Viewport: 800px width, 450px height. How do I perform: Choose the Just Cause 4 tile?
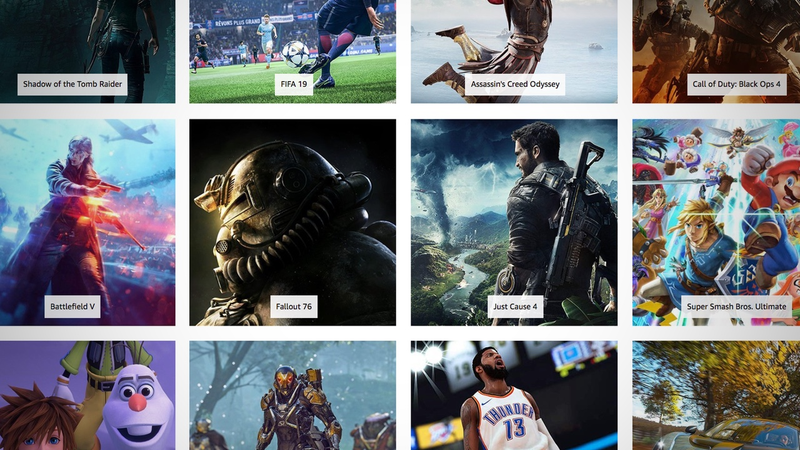[x=514, y=222]
